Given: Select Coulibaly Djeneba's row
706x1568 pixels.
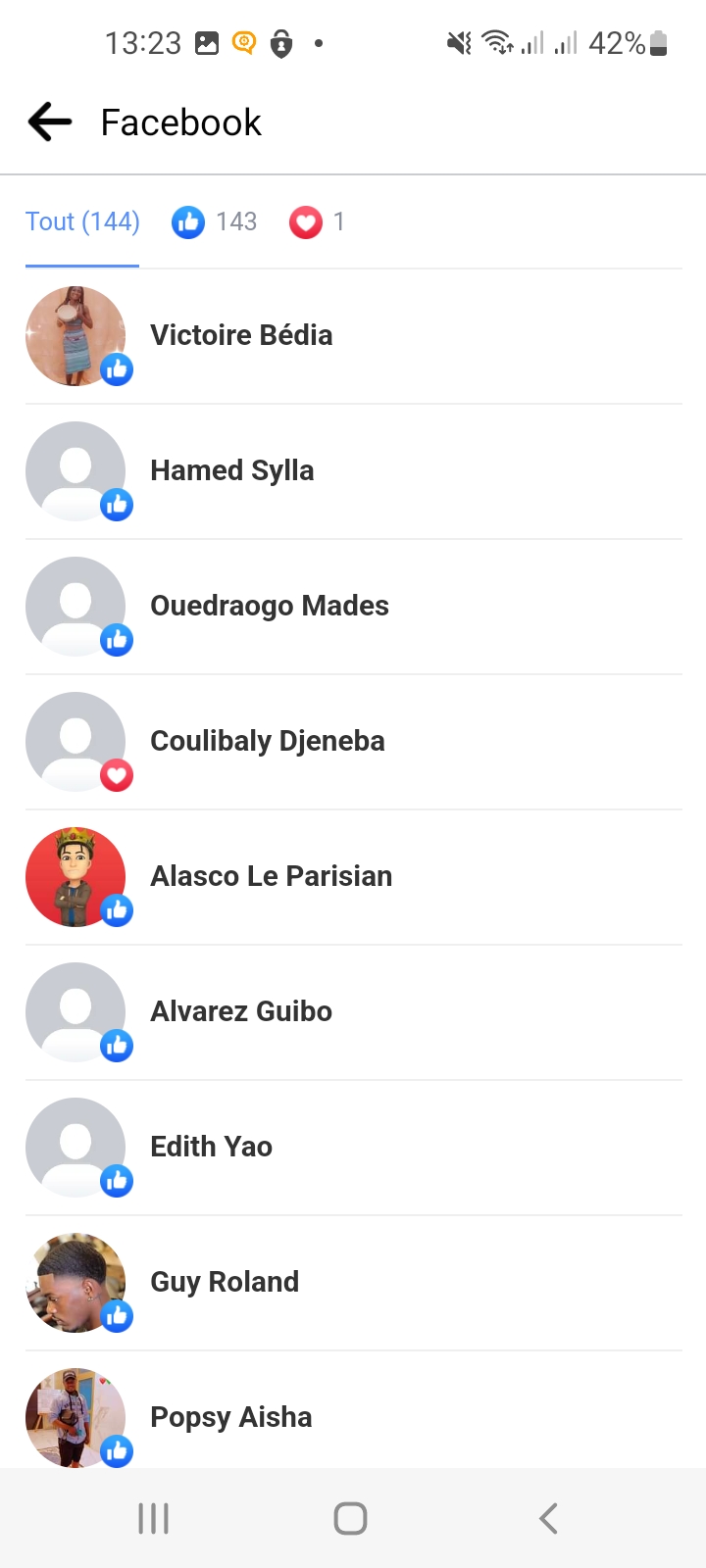Looking at the screenshot, I should (x=268, y=742).
